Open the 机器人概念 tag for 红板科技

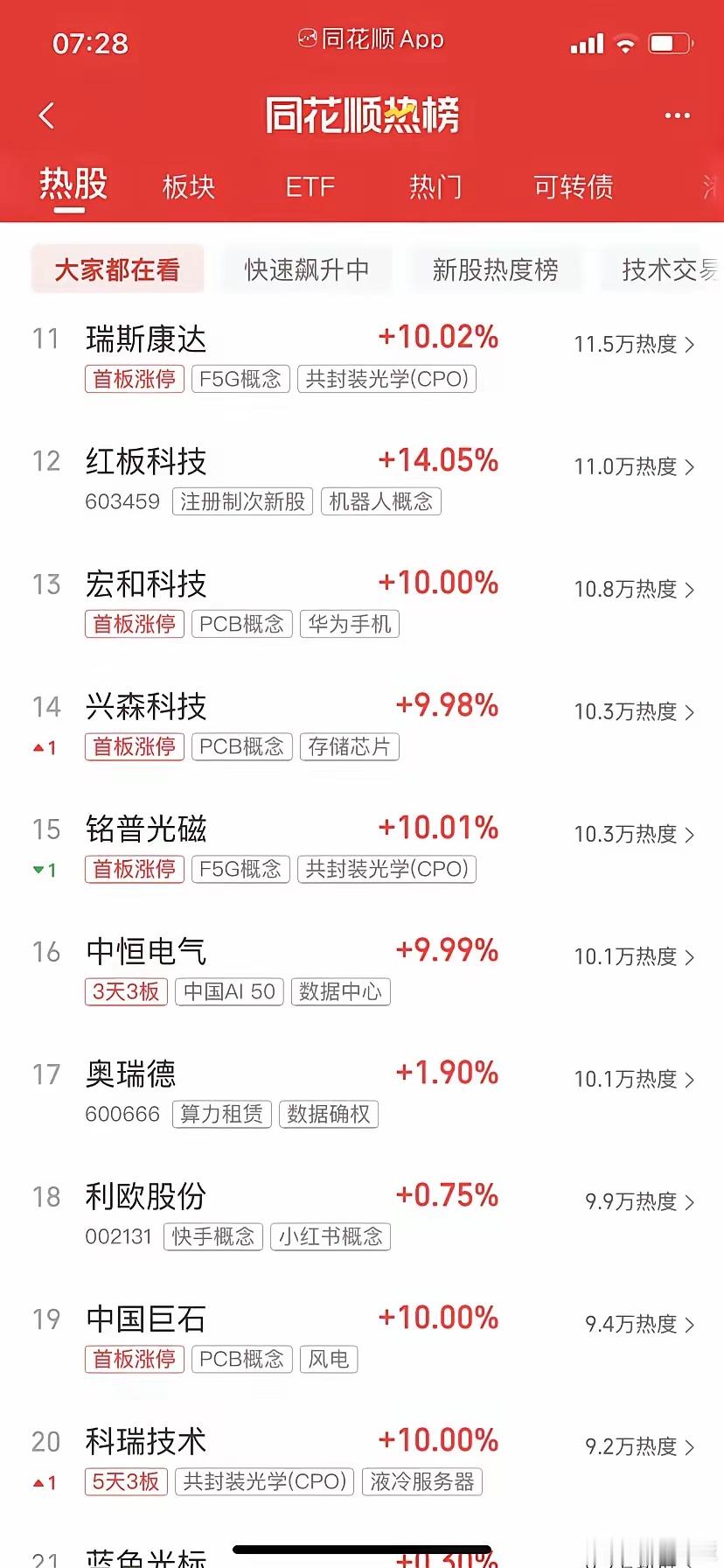[x=381, y=501]
